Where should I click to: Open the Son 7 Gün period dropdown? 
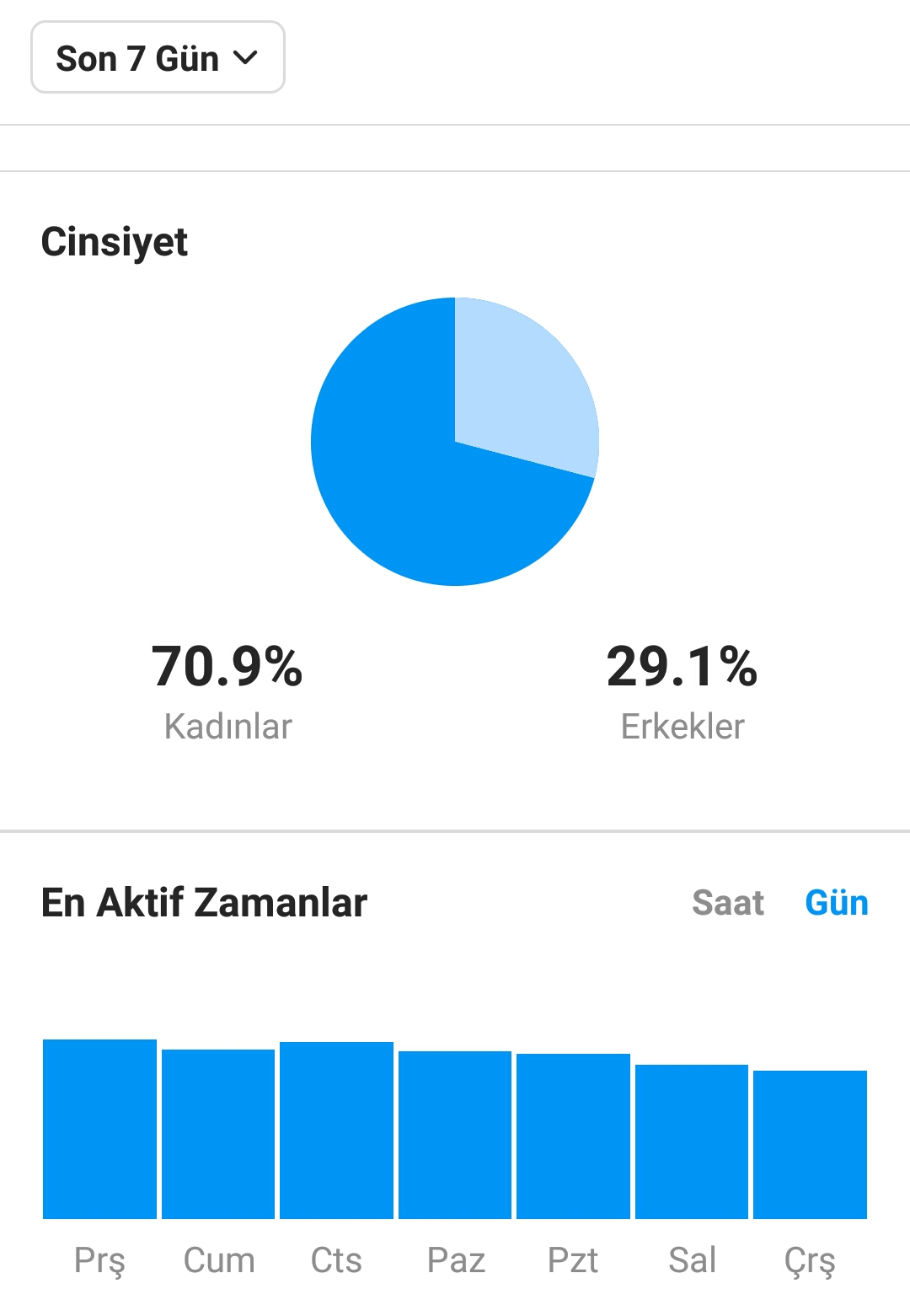click(x=158, y=57)
